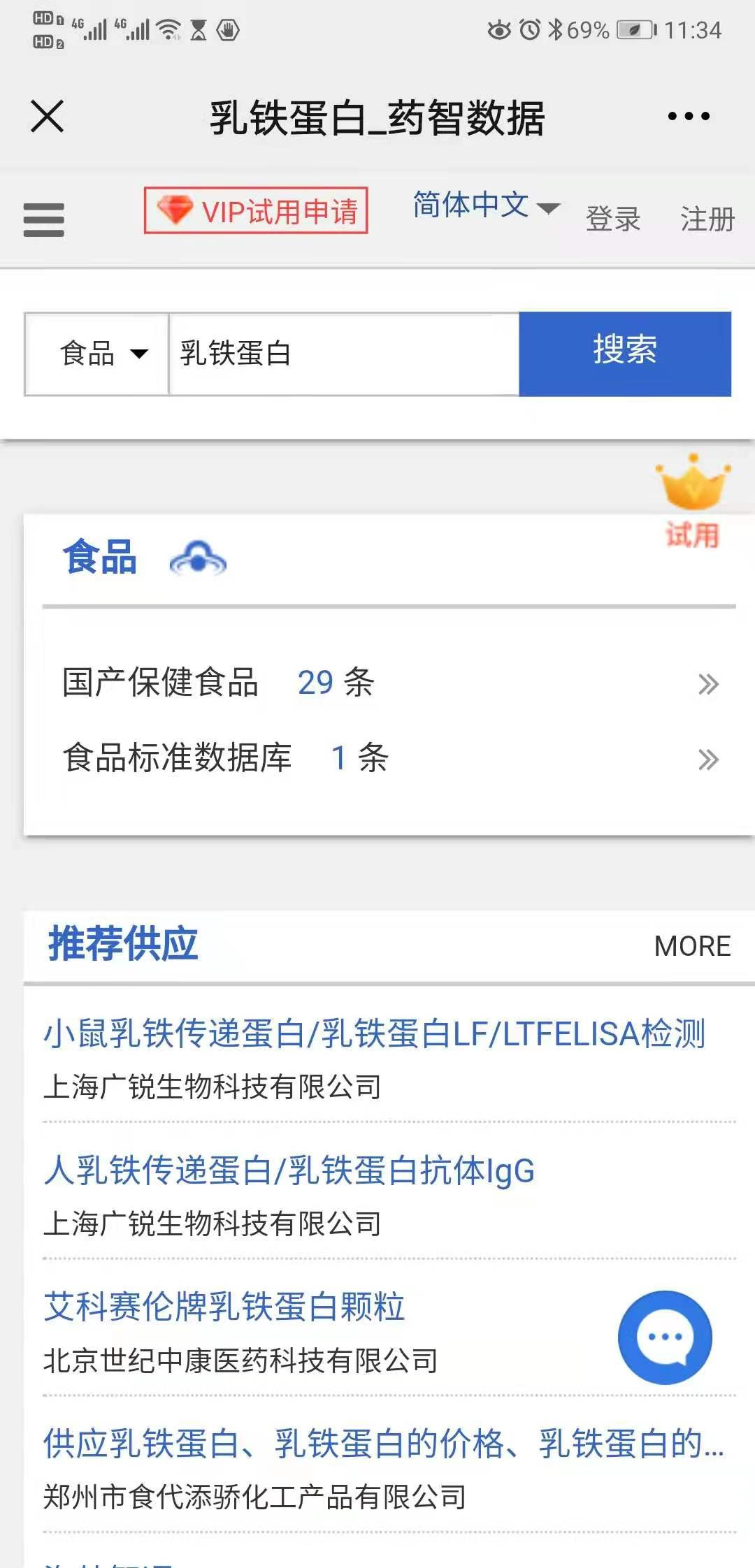
Task: Go to 登录 login
Action: 613,219
